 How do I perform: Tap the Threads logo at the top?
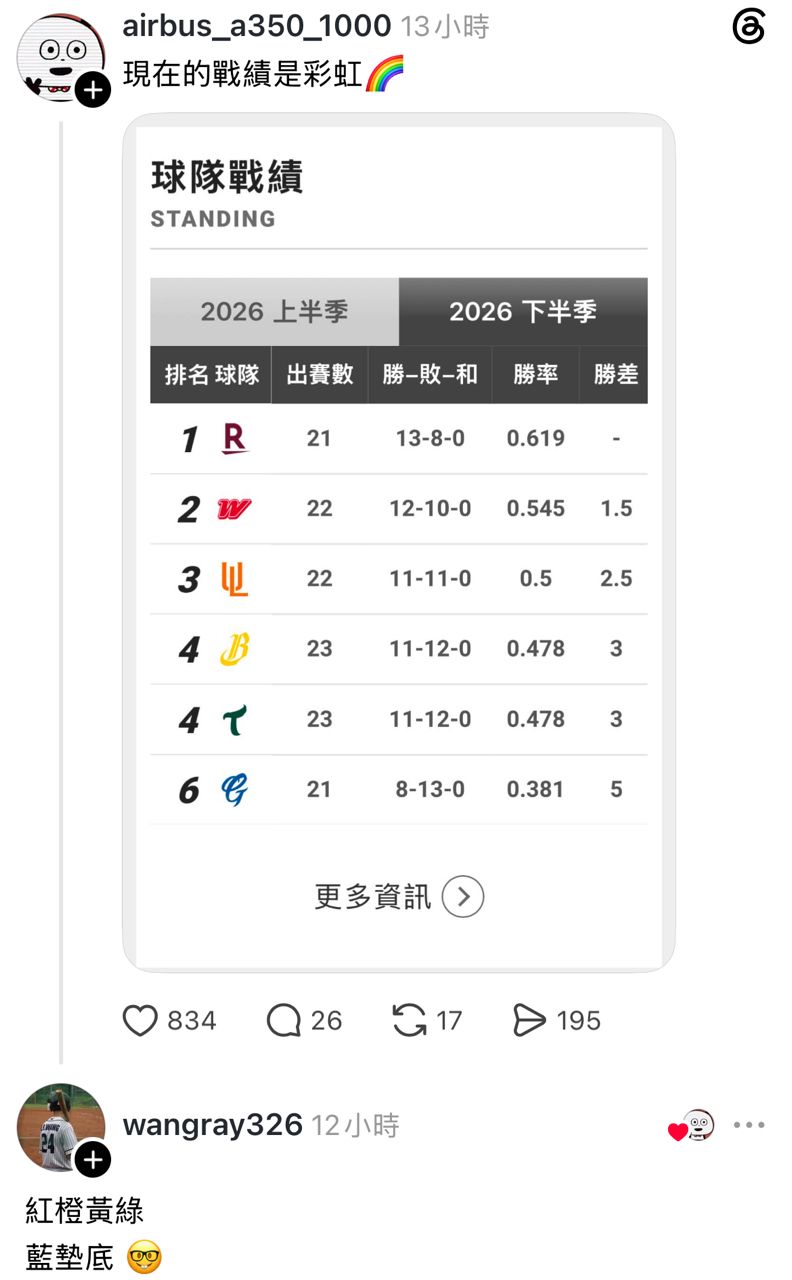748,28
